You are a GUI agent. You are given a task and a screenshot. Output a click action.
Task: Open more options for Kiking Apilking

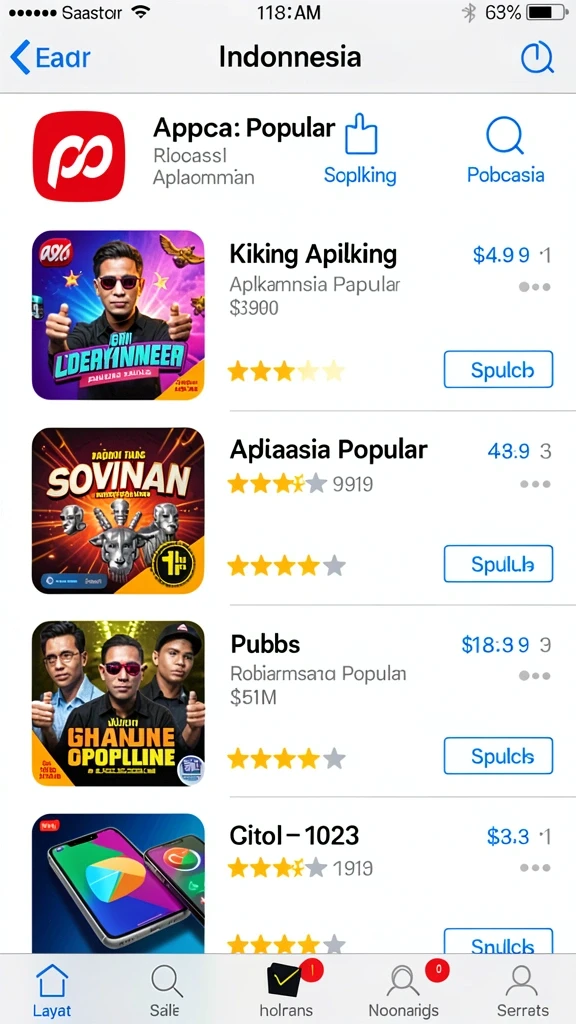[535, 287]
